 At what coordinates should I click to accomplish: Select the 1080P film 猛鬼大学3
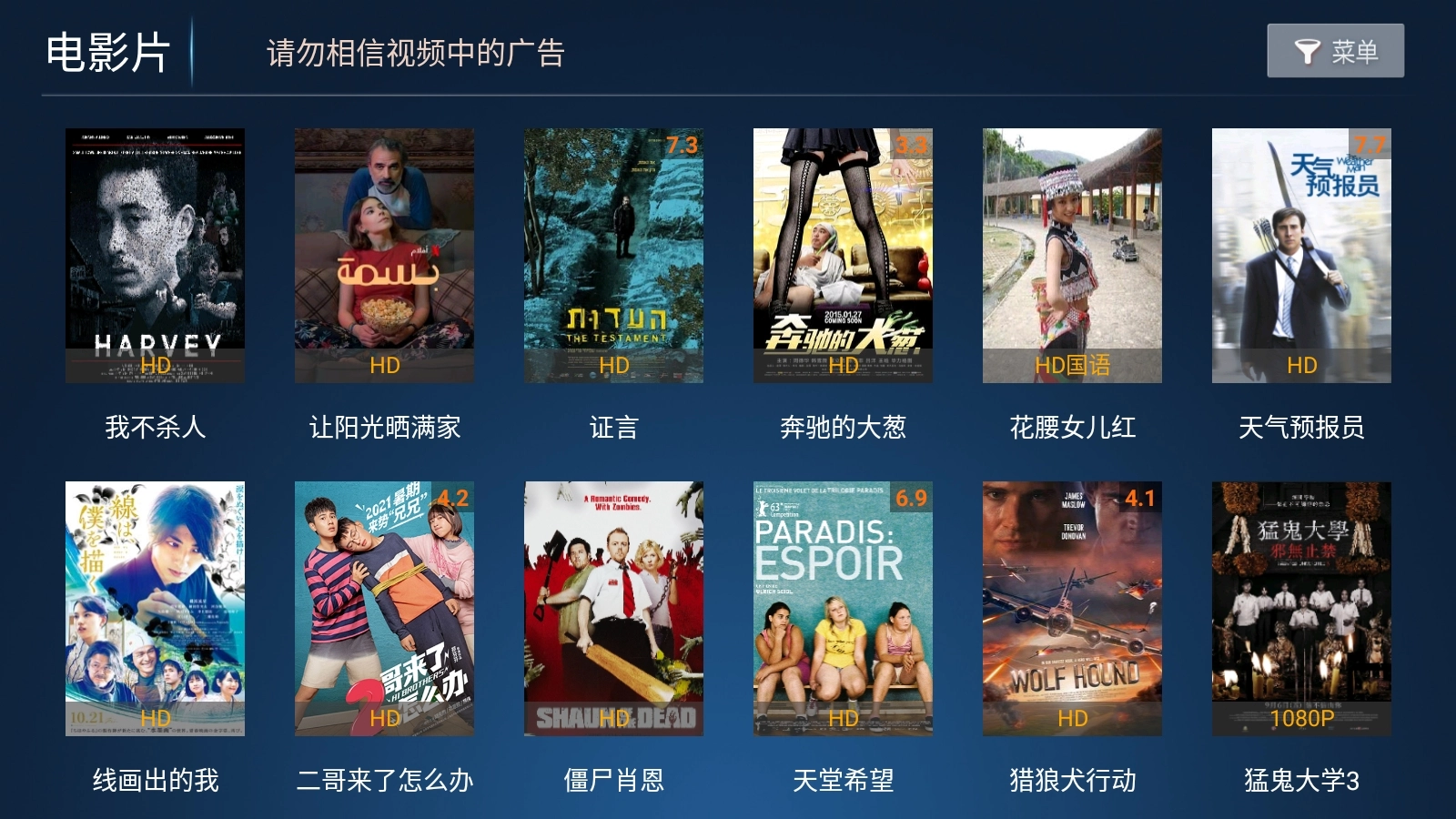pos(1301,608)
